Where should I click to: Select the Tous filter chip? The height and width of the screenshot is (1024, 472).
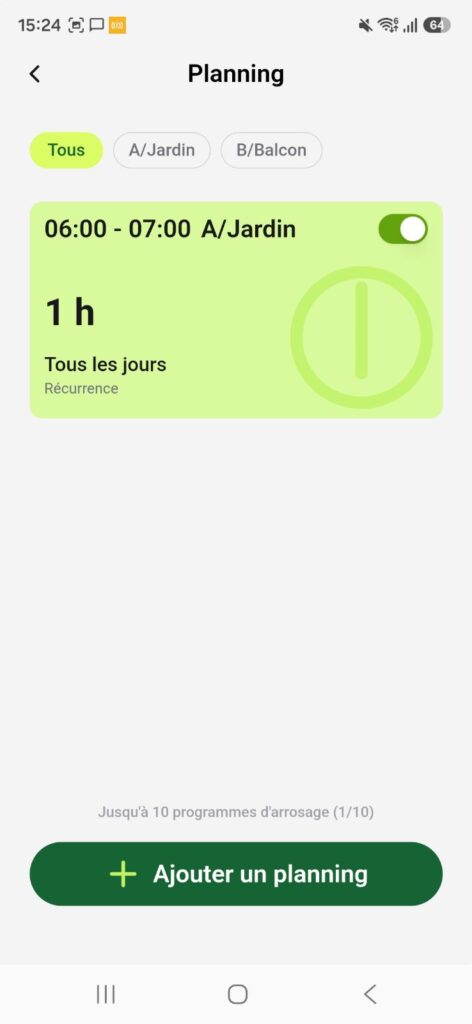pos(66,150)
